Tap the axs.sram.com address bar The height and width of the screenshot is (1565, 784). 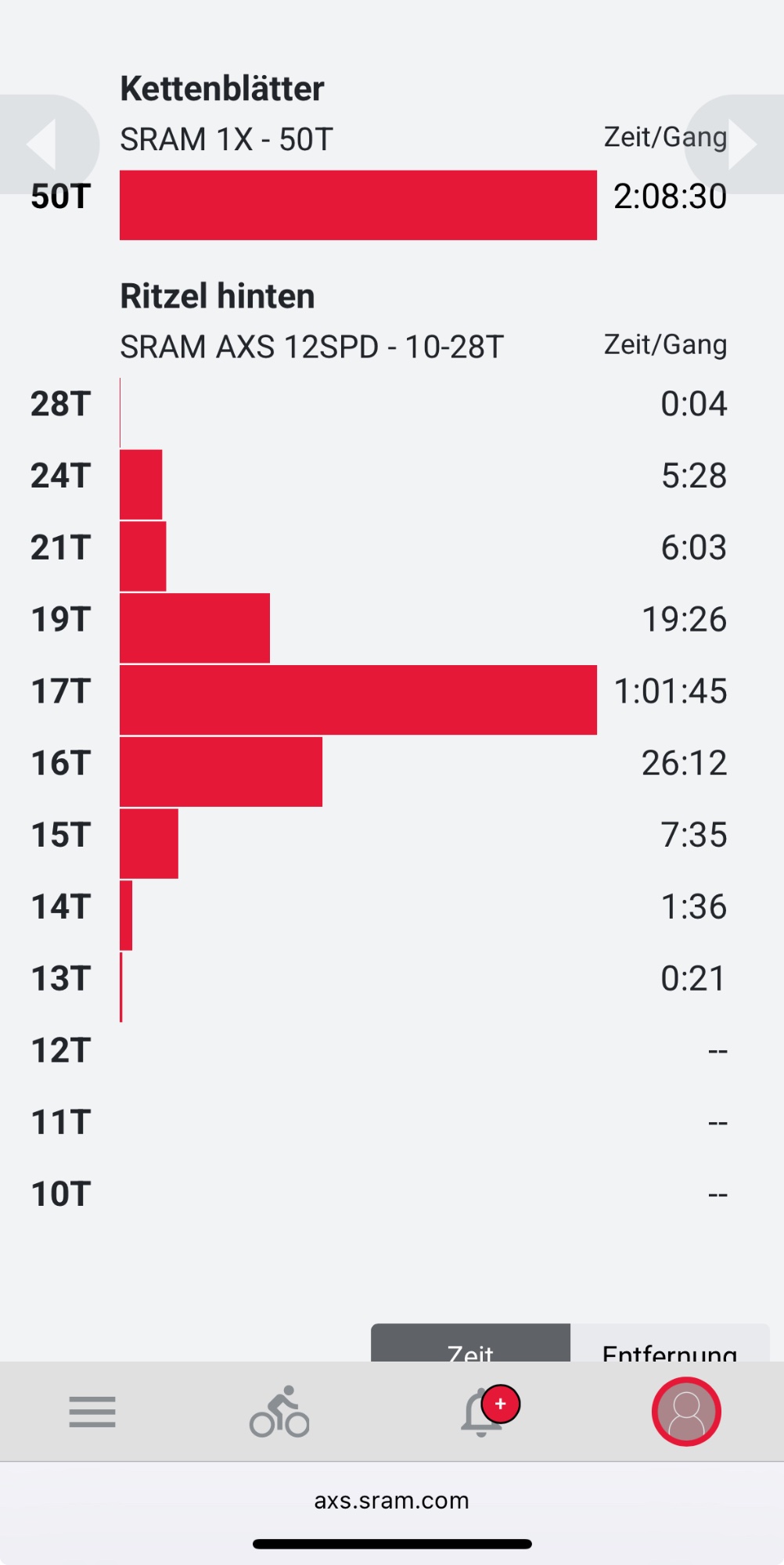click(x=391, y=1500)
